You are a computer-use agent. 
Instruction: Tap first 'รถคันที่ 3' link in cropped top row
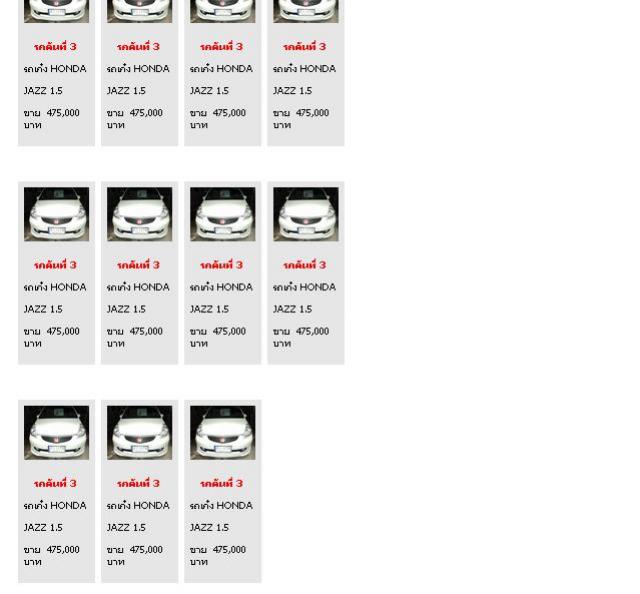pos(55,47)
